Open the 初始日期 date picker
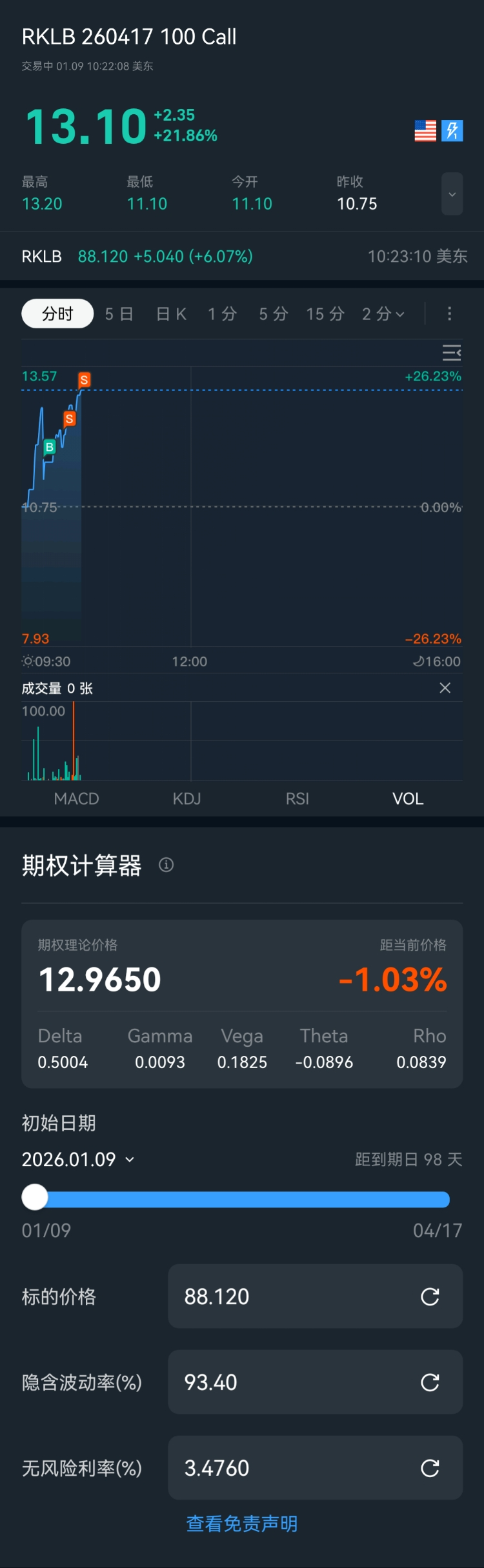 [78, 1159]
